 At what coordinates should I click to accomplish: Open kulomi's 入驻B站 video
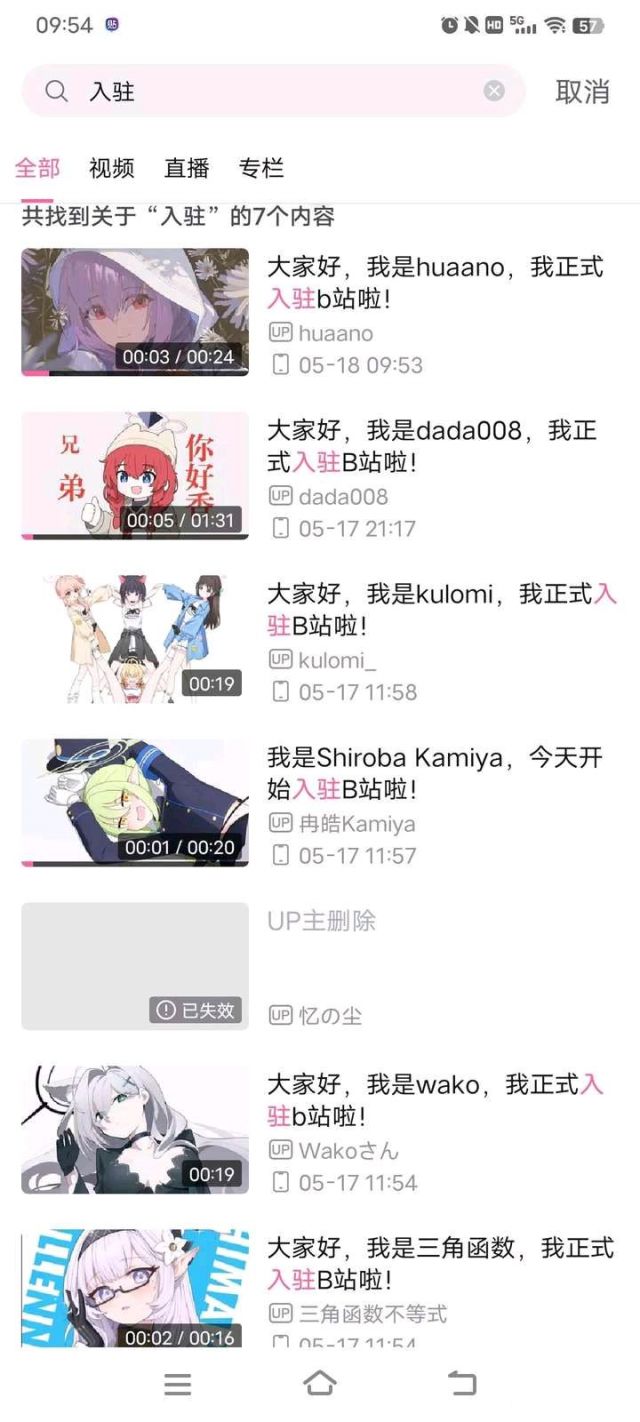[320, 639]
